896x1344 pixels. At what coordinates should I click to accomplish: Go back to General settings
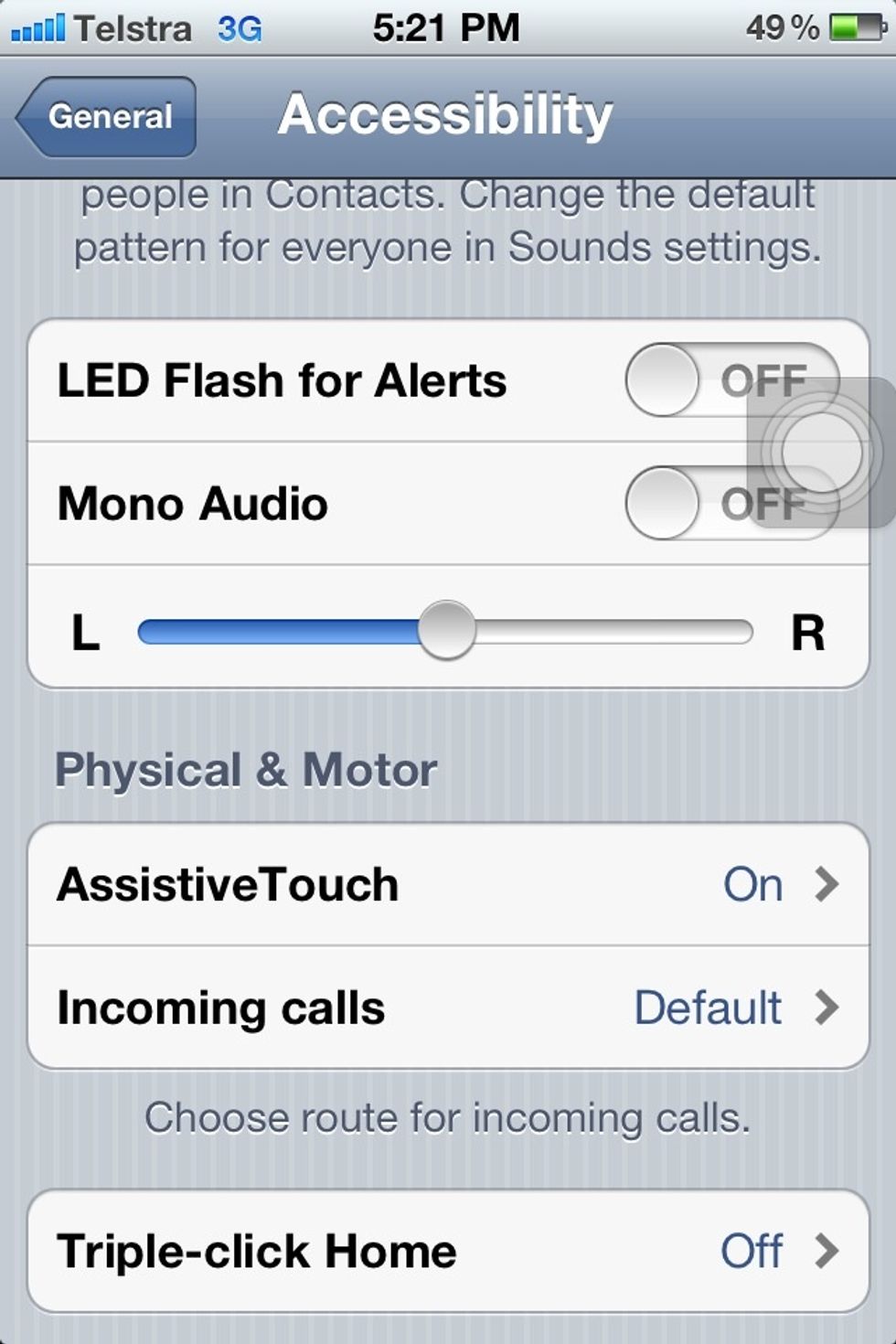(106, 117)
